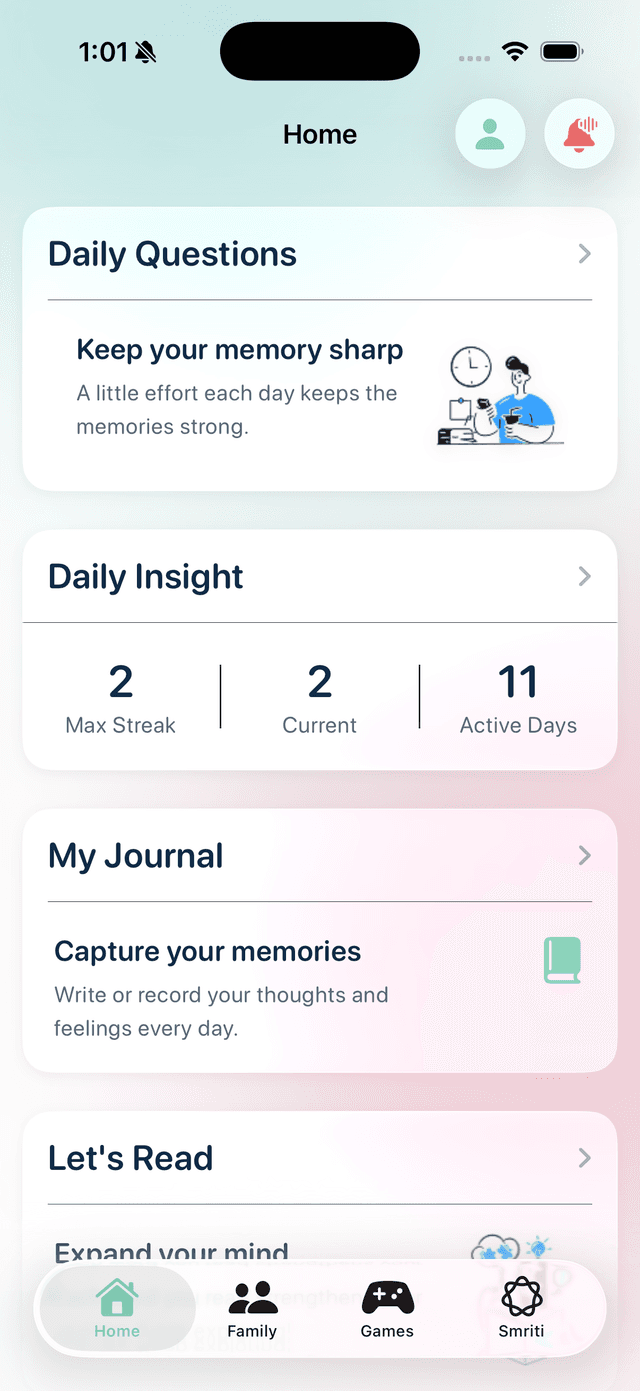Open the Let's Read card

click(319, 1158)
